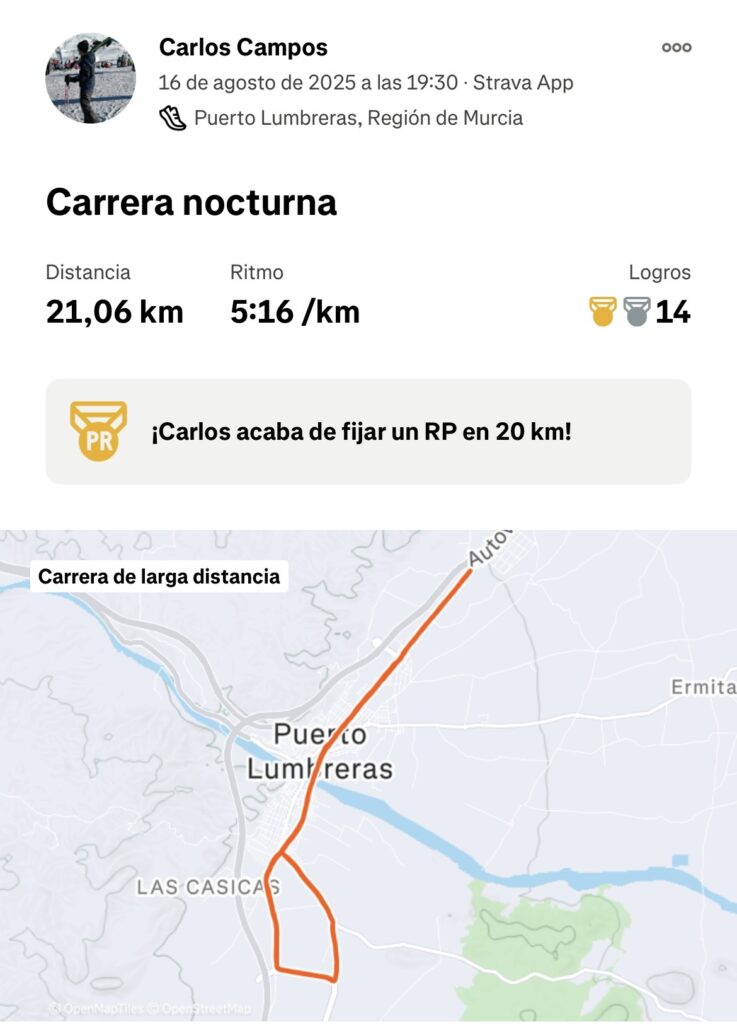
Task: Open the three-dot overflow menu
Action: pos(676,47)
